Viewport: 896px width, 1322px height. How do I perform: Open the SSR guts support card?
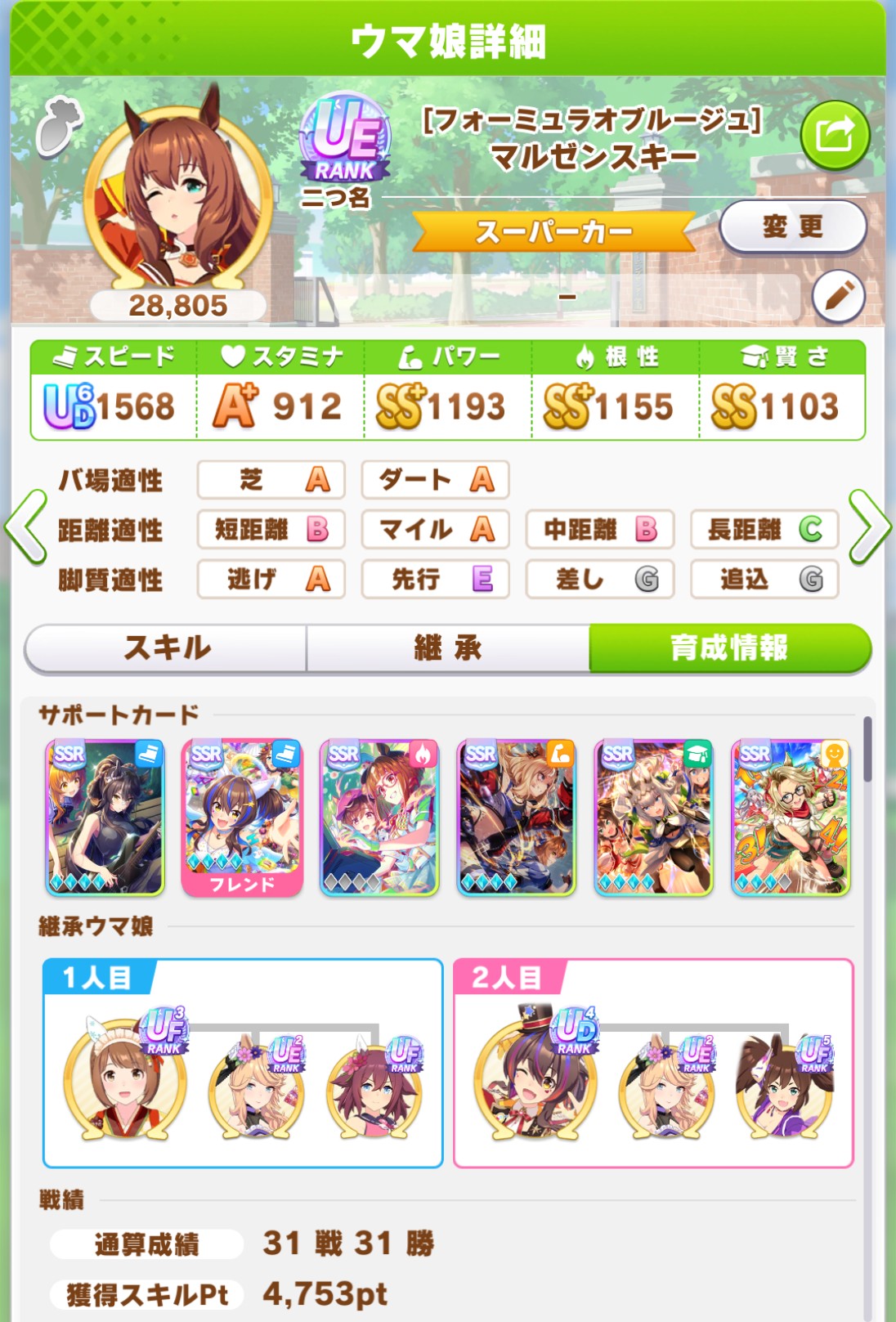click(x=379, y=818)
